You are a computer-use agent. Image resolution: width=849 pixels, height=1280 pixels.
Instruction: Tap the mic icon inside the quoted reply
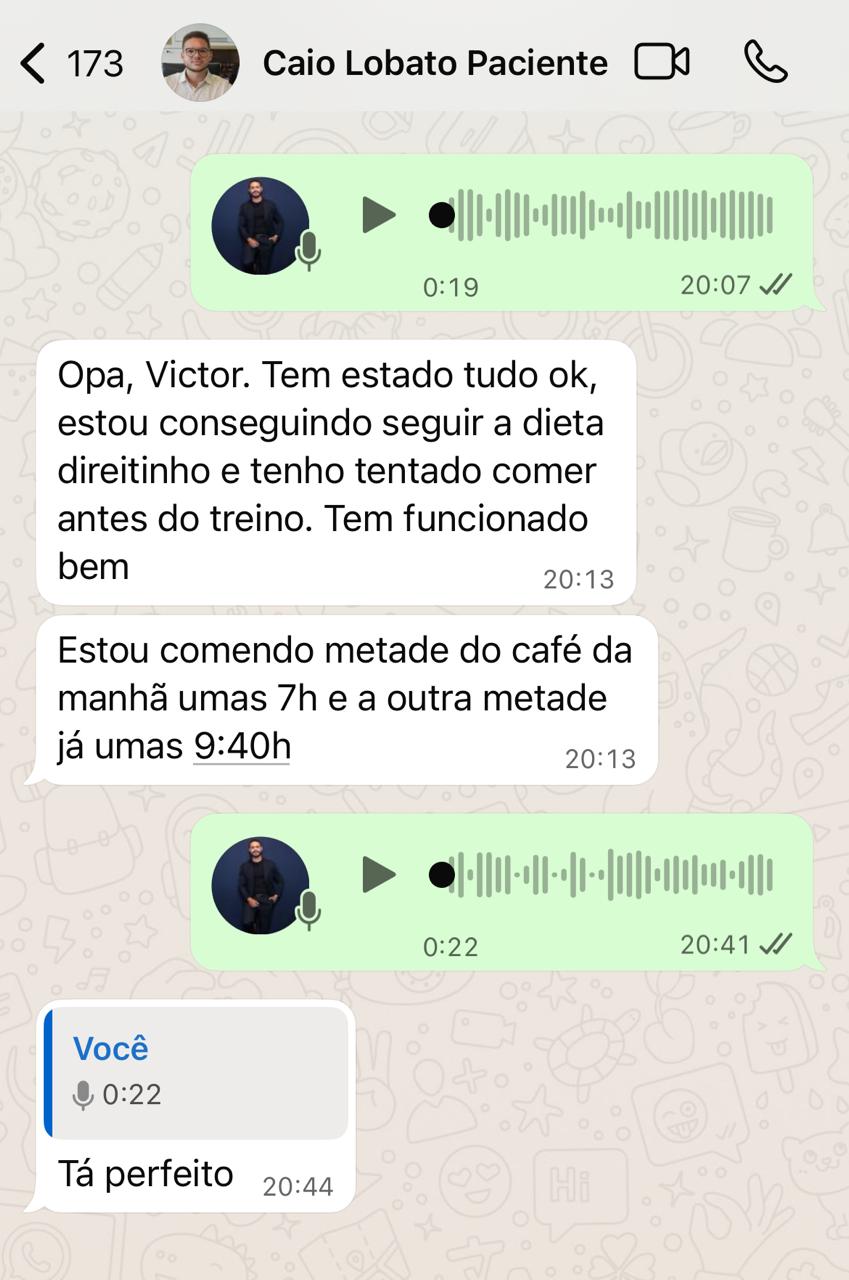(83, 1095)
